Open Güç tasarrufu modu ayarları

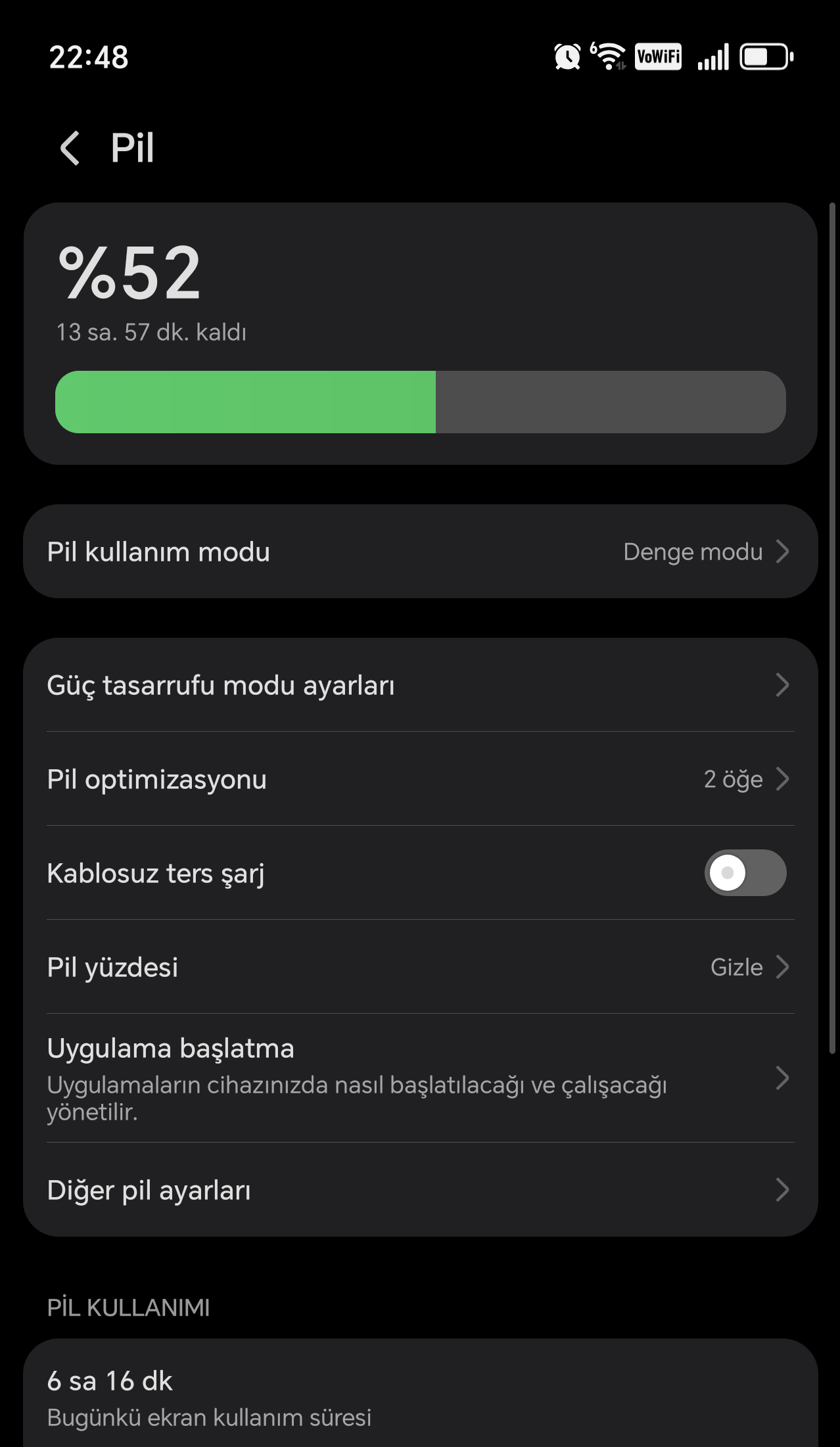click(420, 685)
